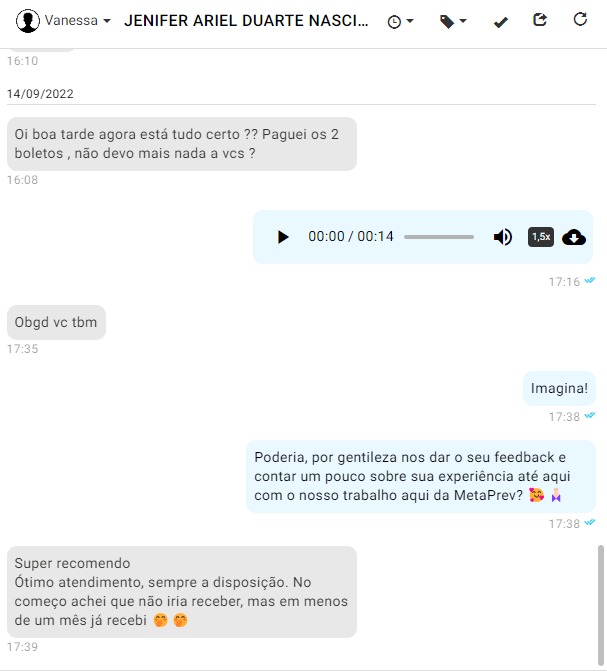Screen dimensions: 607x671
Task: Mute the audio message volume
Action: coord(503,237)
